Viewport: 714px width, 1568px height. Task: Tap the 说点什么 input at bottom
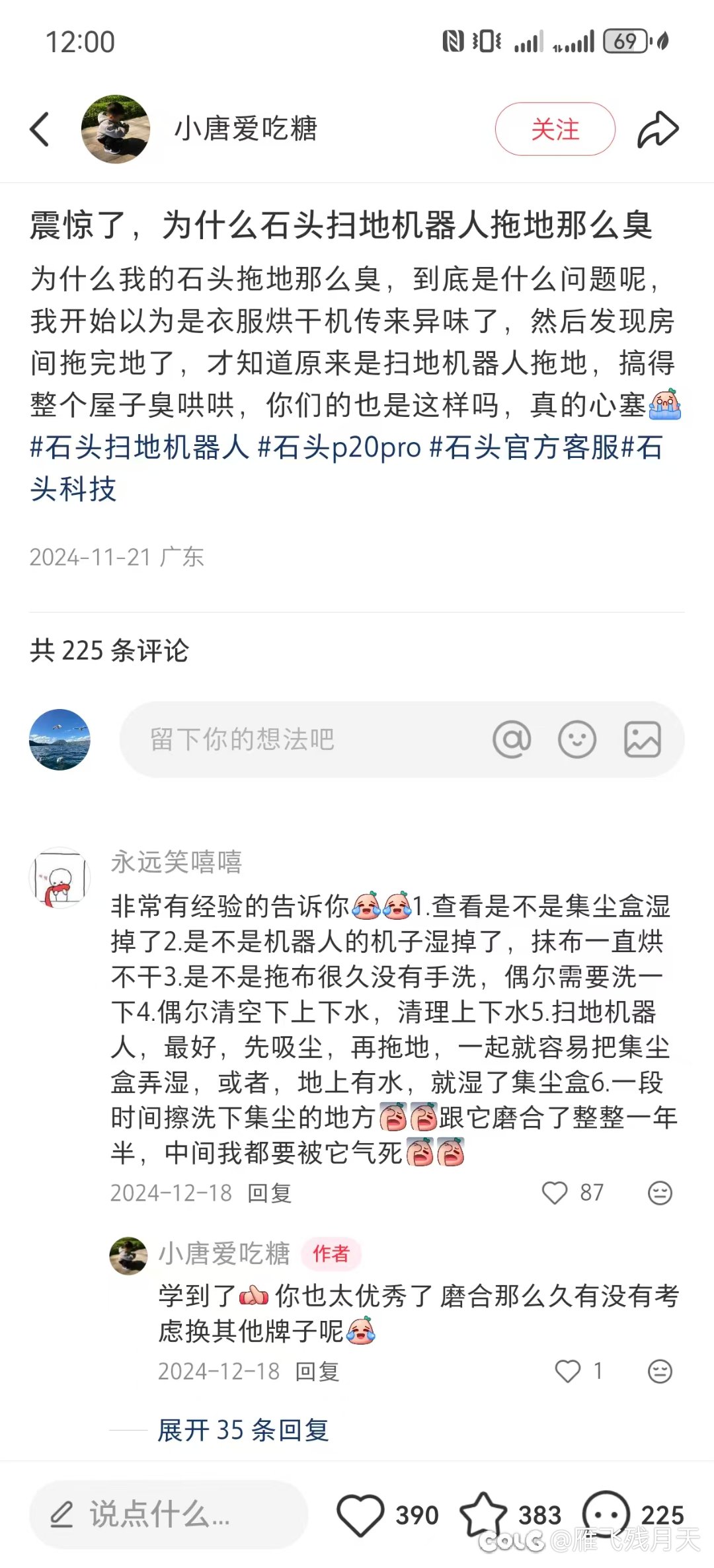click(x=169, y=1514)
